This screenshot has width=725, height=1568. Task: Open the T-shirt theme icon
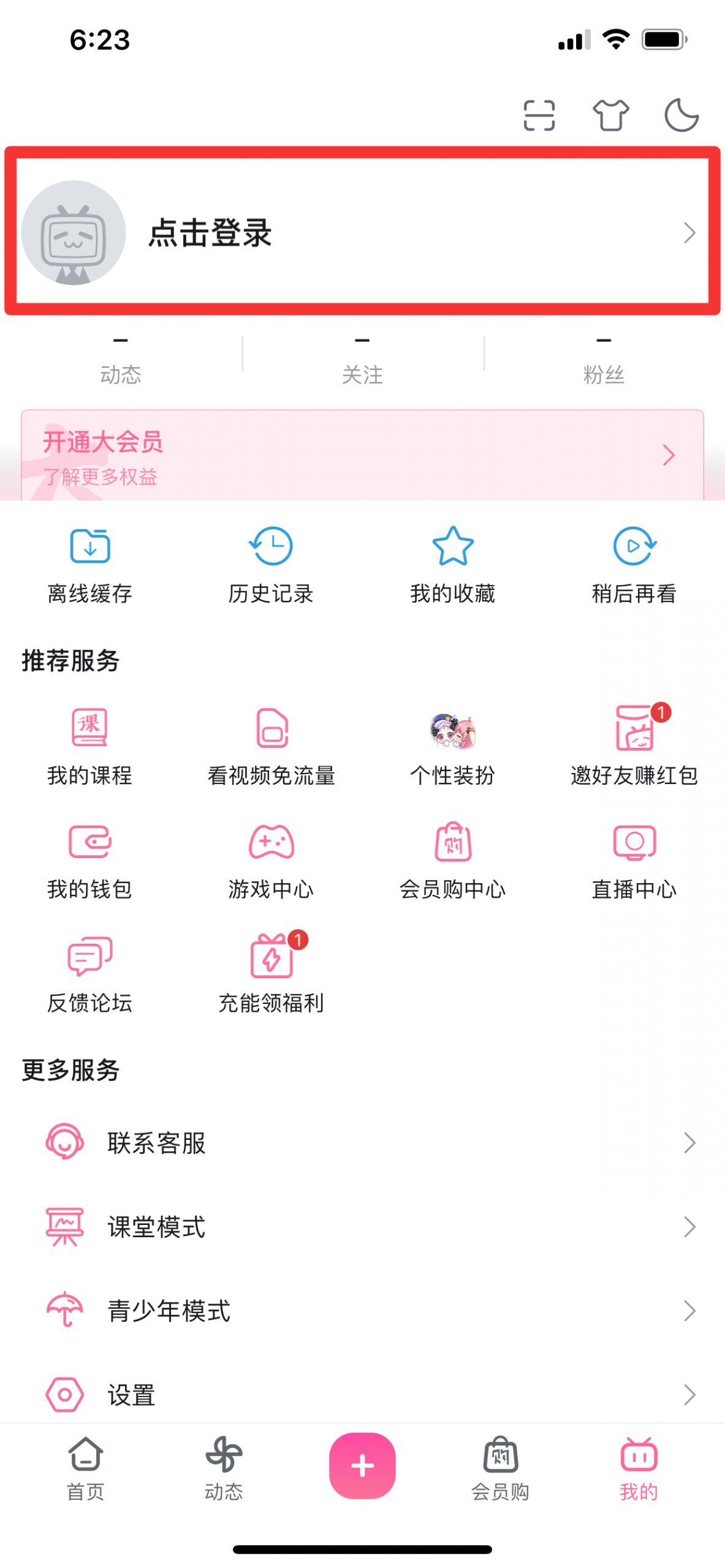pyautogui.click(x=610, y=115)
